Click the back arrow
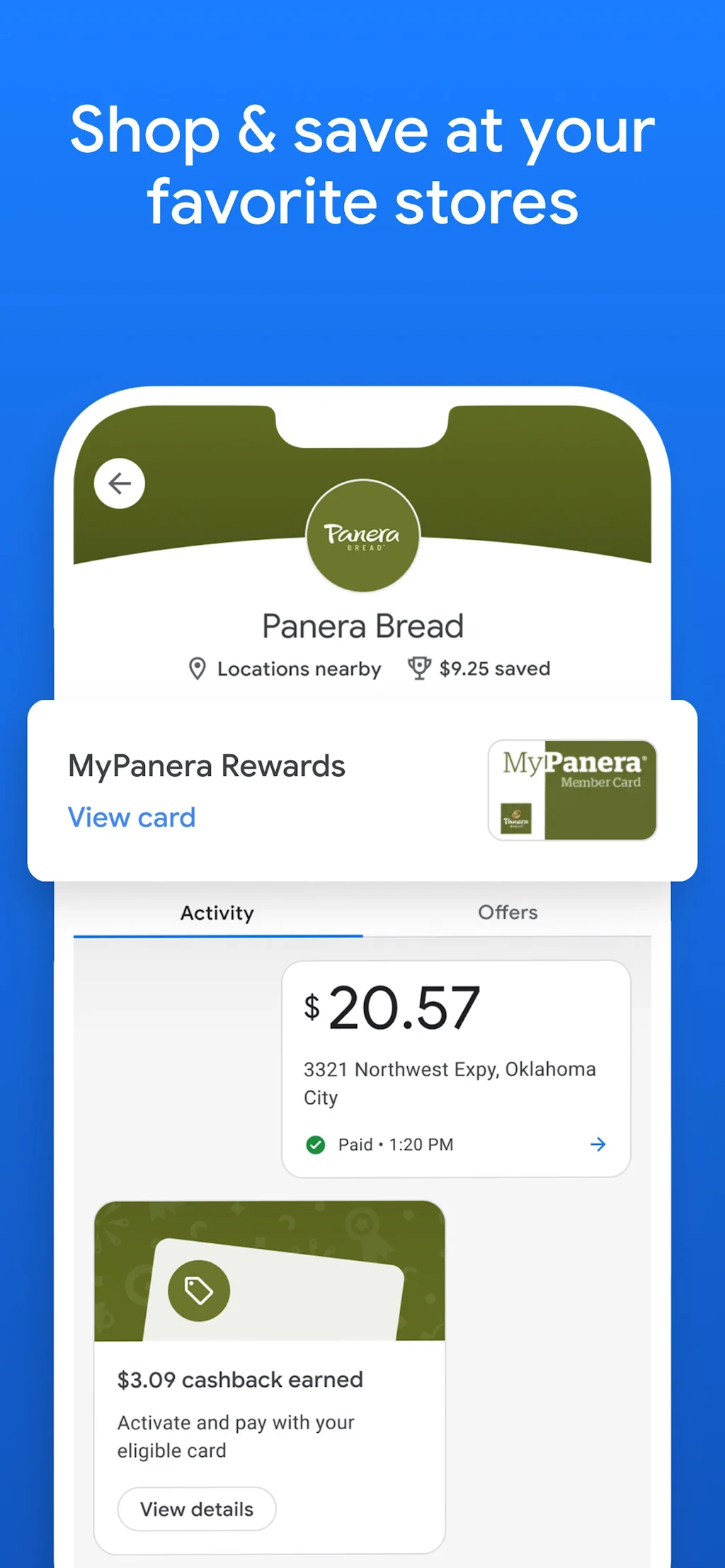This screenshot has height=1568, width=725. coord(119,483)
